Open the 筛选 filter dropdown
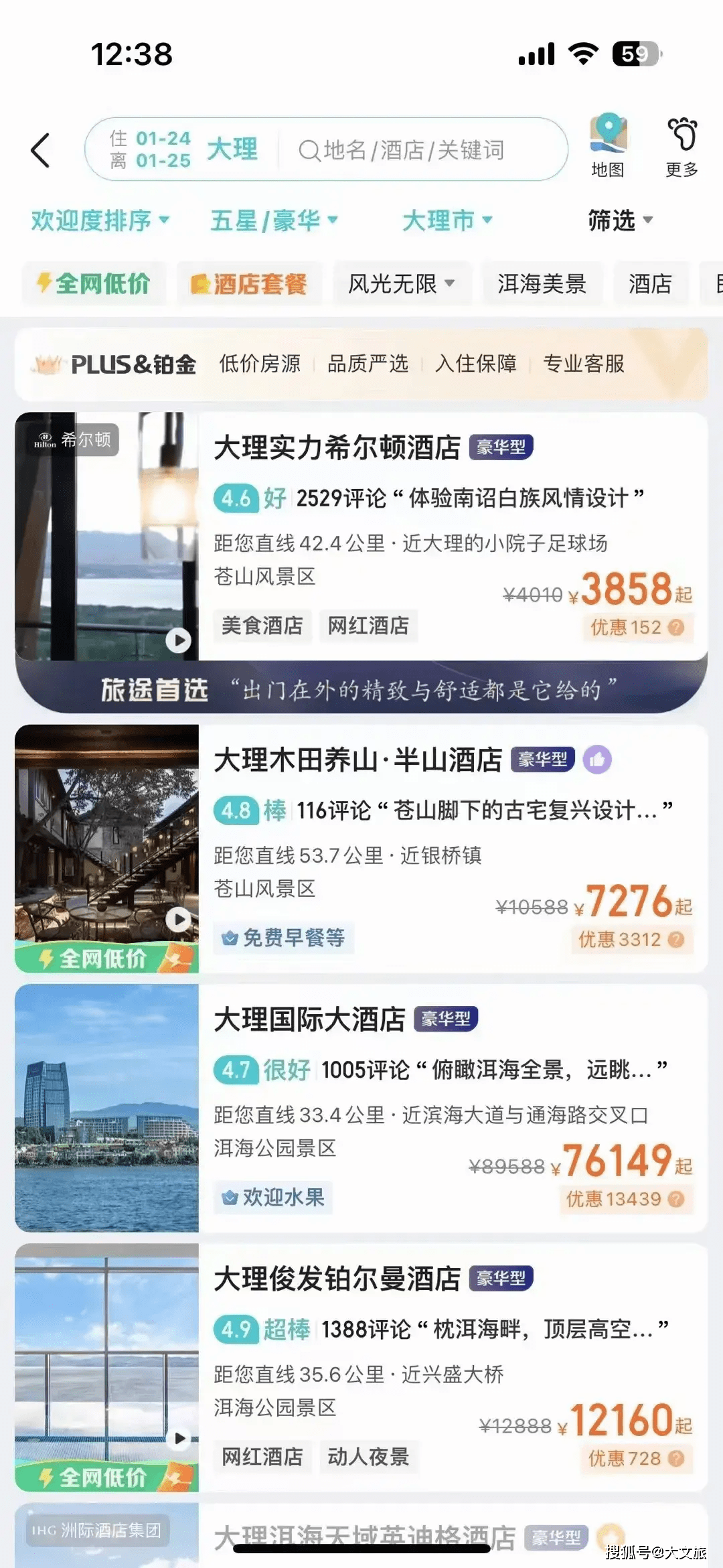The height and width of the screenshot is (1568, 723). click(x=620, y=220)
